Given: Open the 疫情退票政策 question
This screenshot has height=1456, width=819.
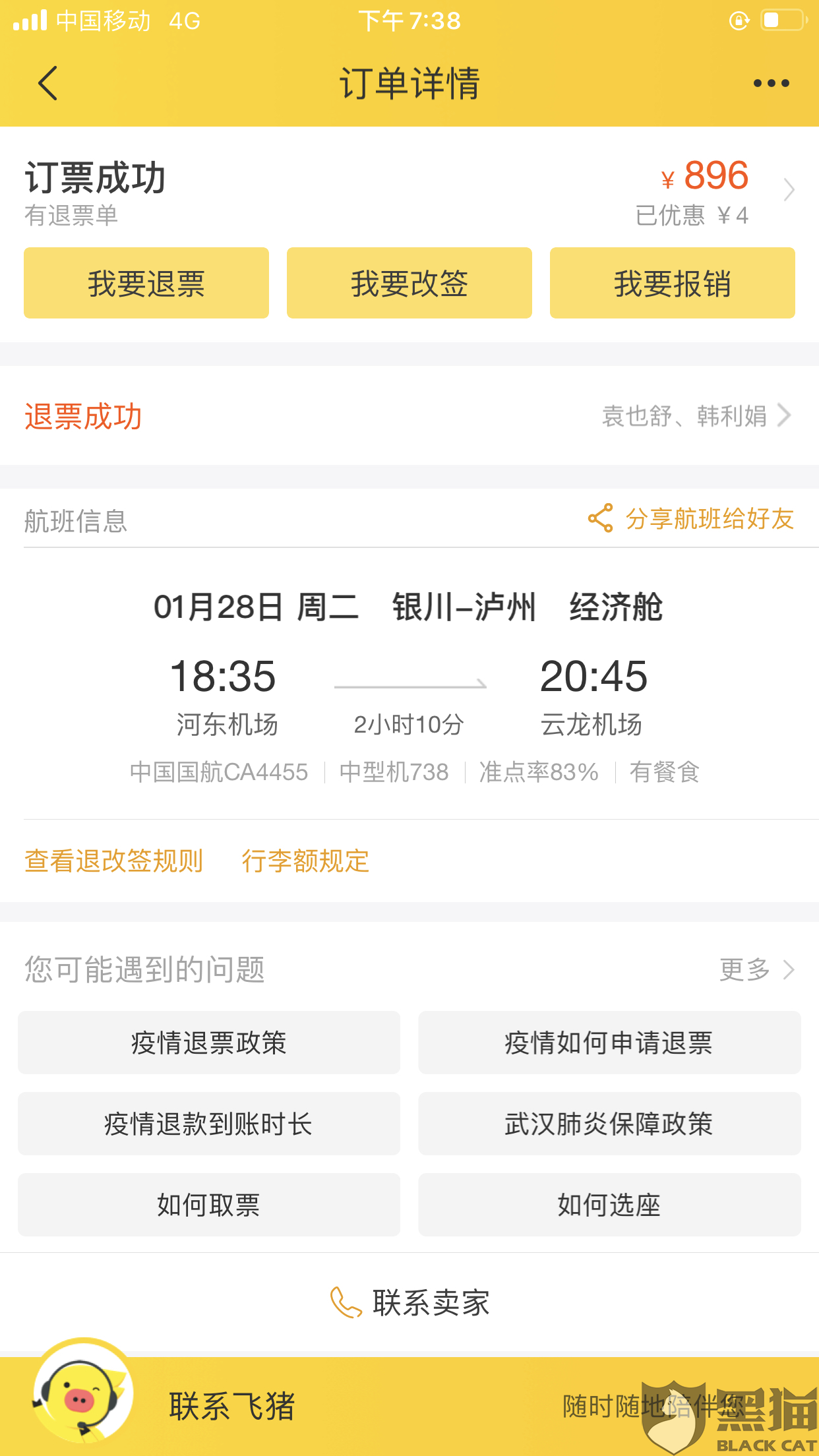Looking at the screenshot, I should [x=208, y=1043].
